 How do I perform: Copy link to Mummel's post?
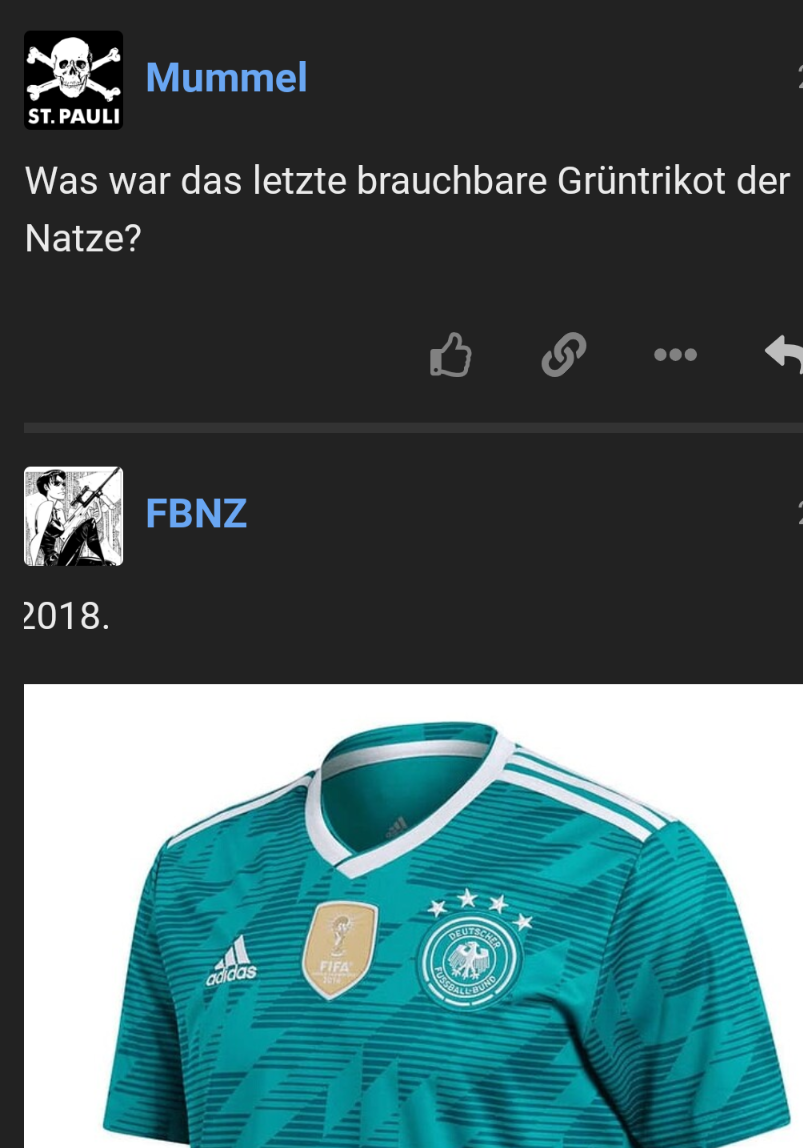563,354
